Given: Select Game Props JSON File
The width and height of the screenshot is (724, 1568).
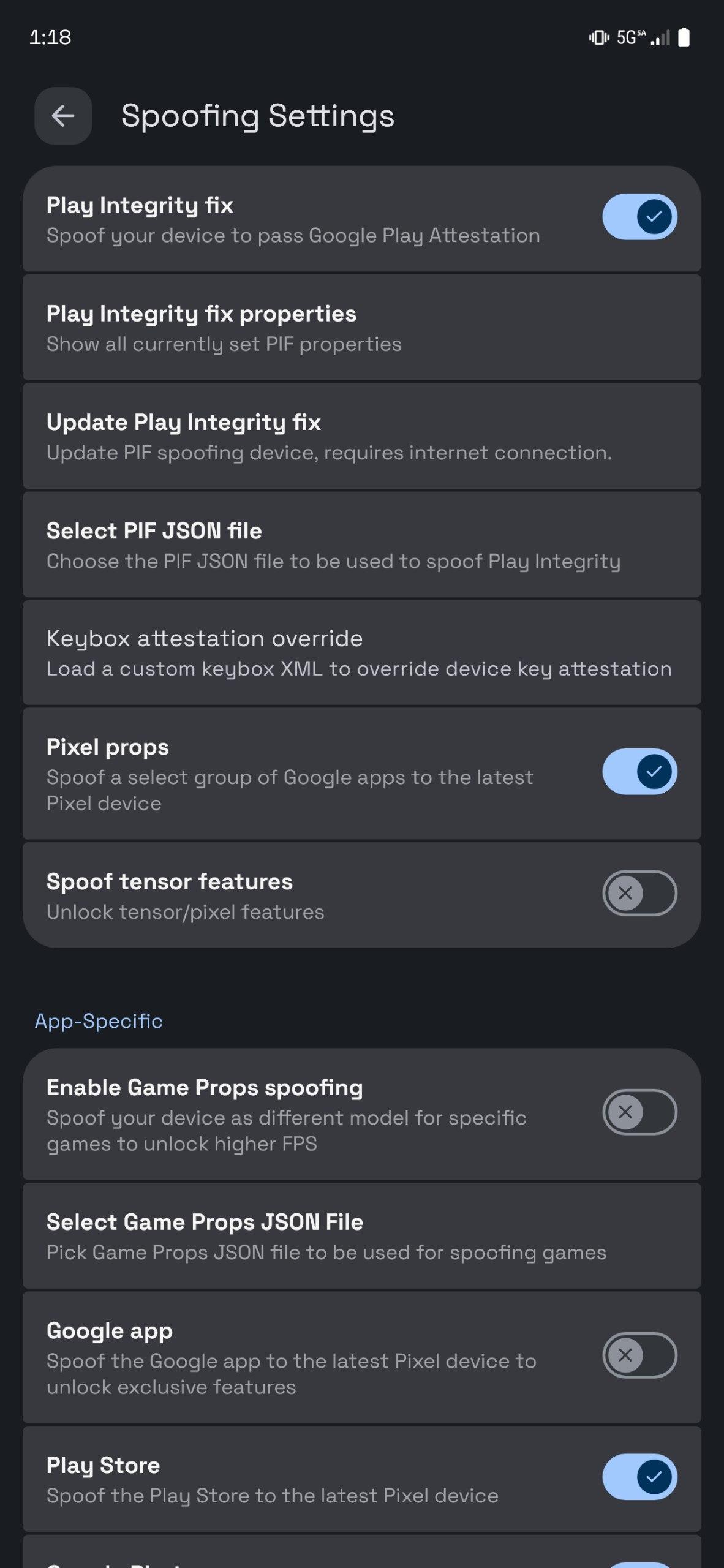Looking at the screenshot, I should (x=361, y=1236).
